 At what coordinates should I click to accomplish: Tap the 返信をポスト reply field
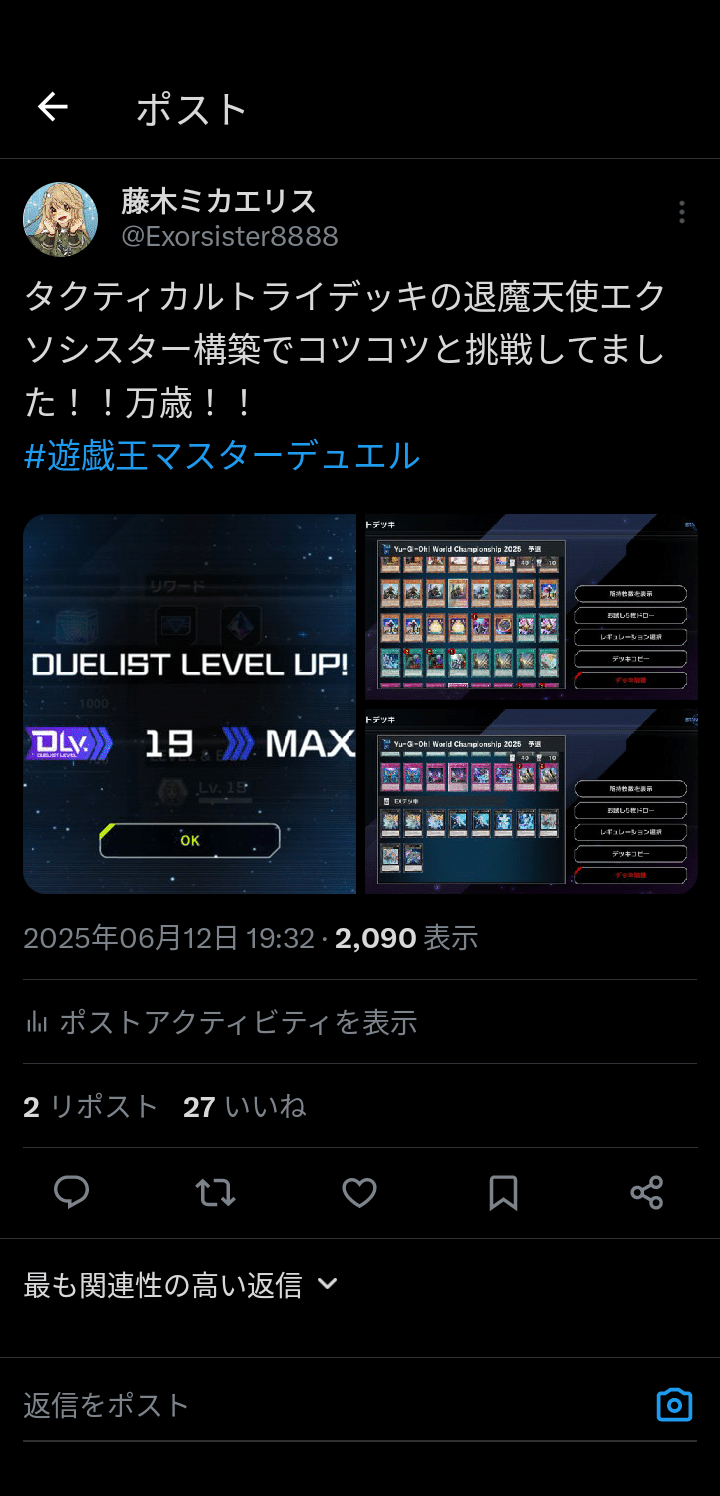coord(300,1405)
